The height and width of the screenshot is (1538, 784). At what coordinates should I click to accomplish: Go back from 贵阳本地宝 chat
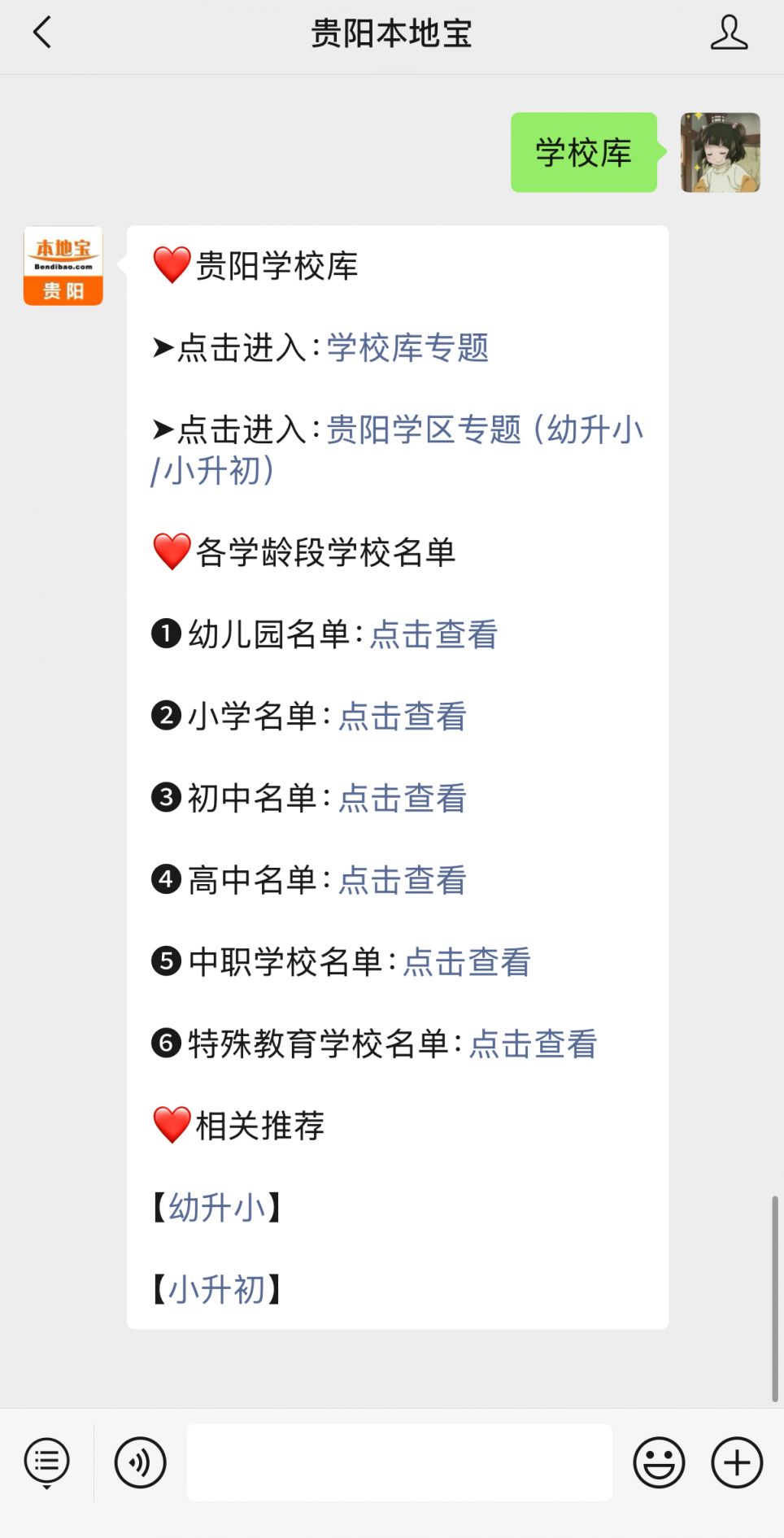(x=42, y=33)
